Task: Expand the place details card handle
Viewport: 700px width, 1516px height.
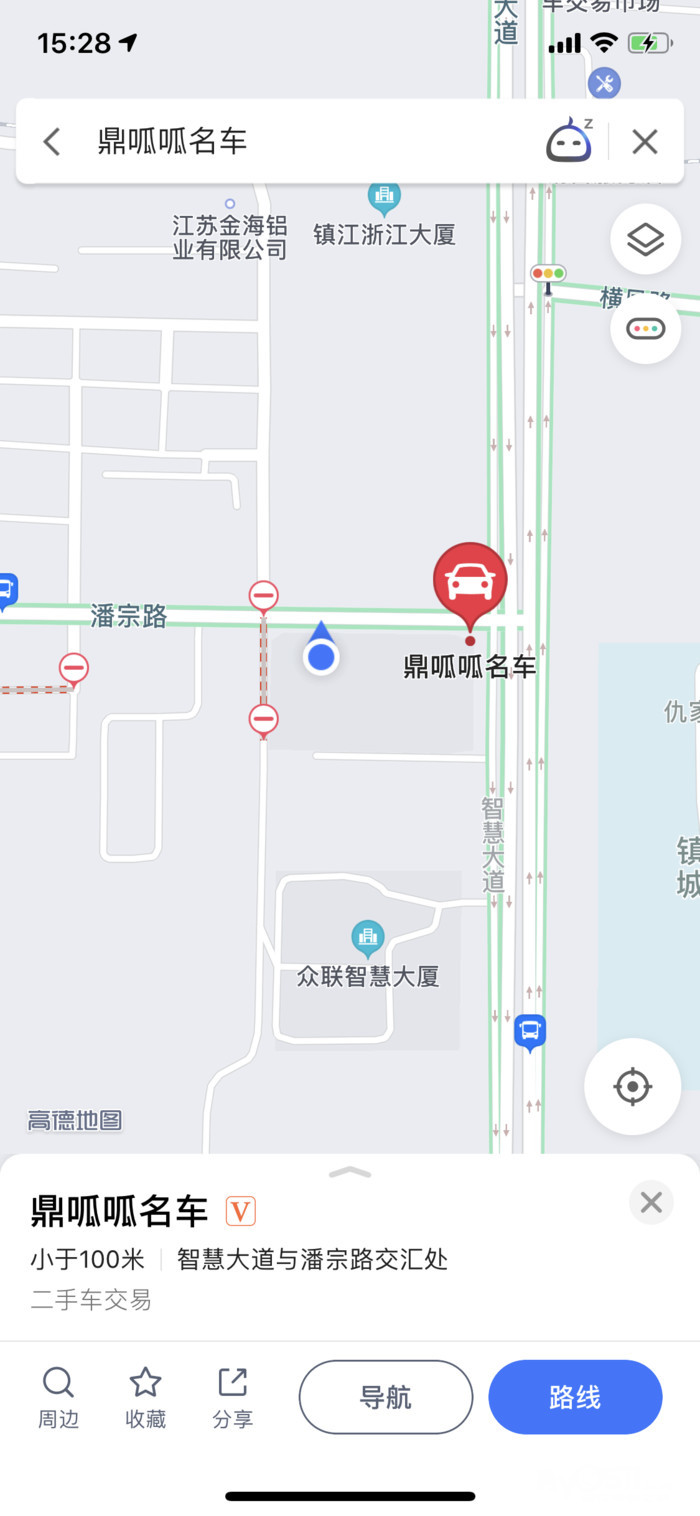Action: [350, 1172]
